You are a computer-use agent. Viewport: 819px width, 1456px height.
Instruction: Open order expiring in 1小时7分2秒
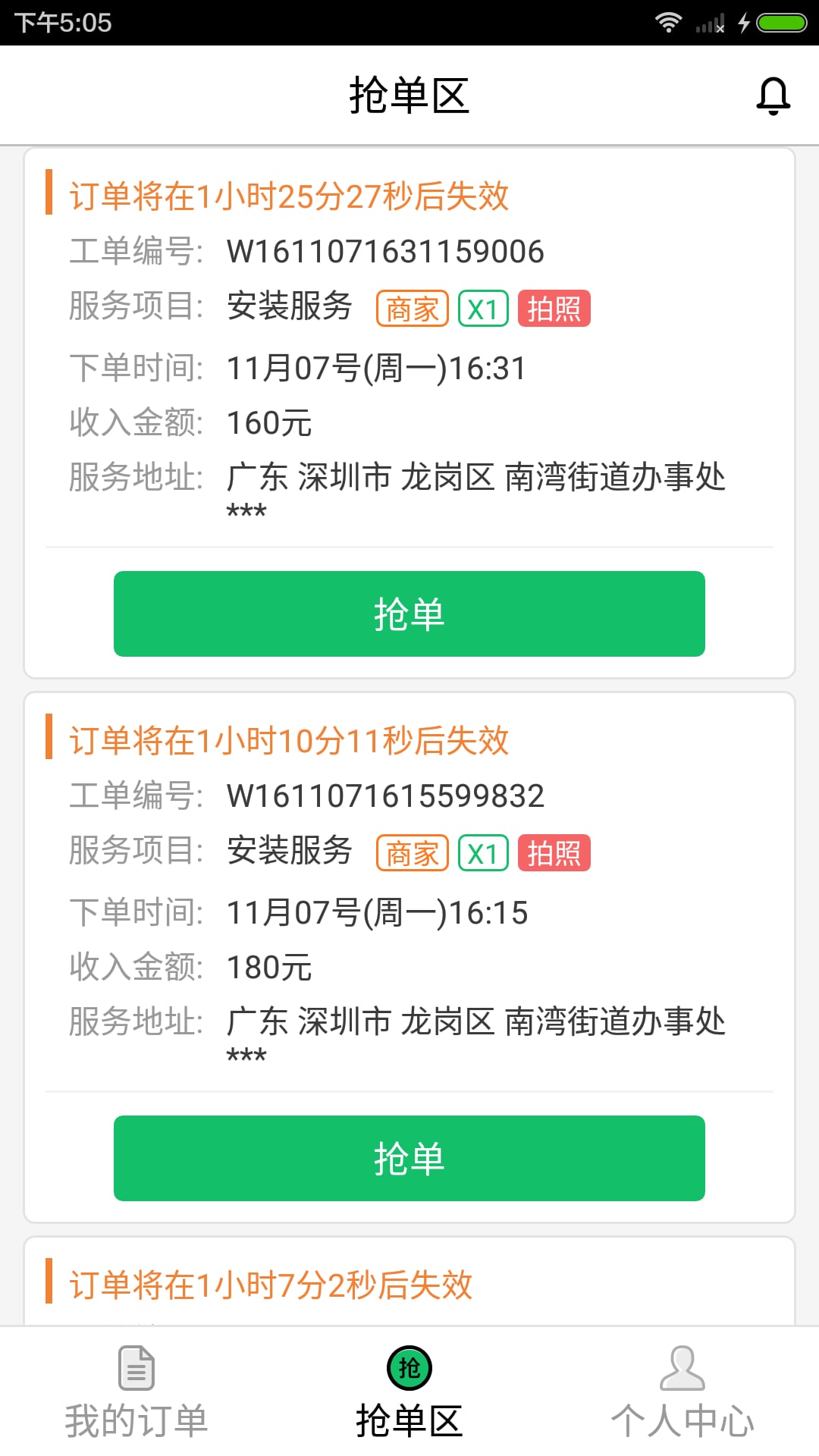[x=409, y=1283]
